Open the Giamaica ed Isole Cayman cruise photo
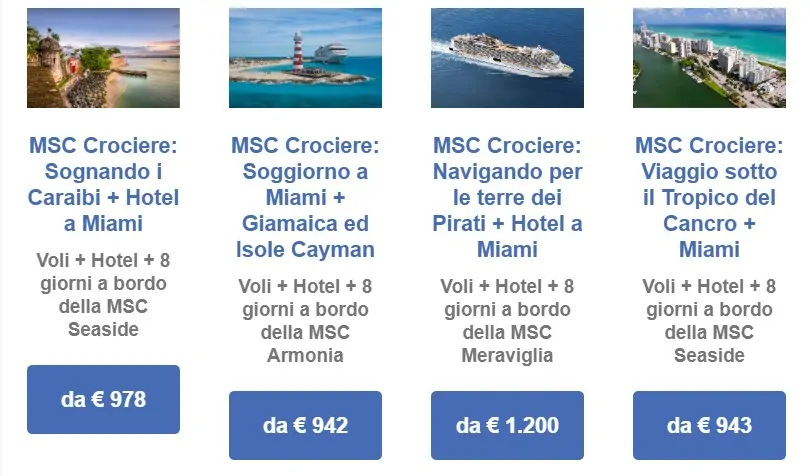Image resolution: width=810 pixels, height=476 pixels. (305, 58)
